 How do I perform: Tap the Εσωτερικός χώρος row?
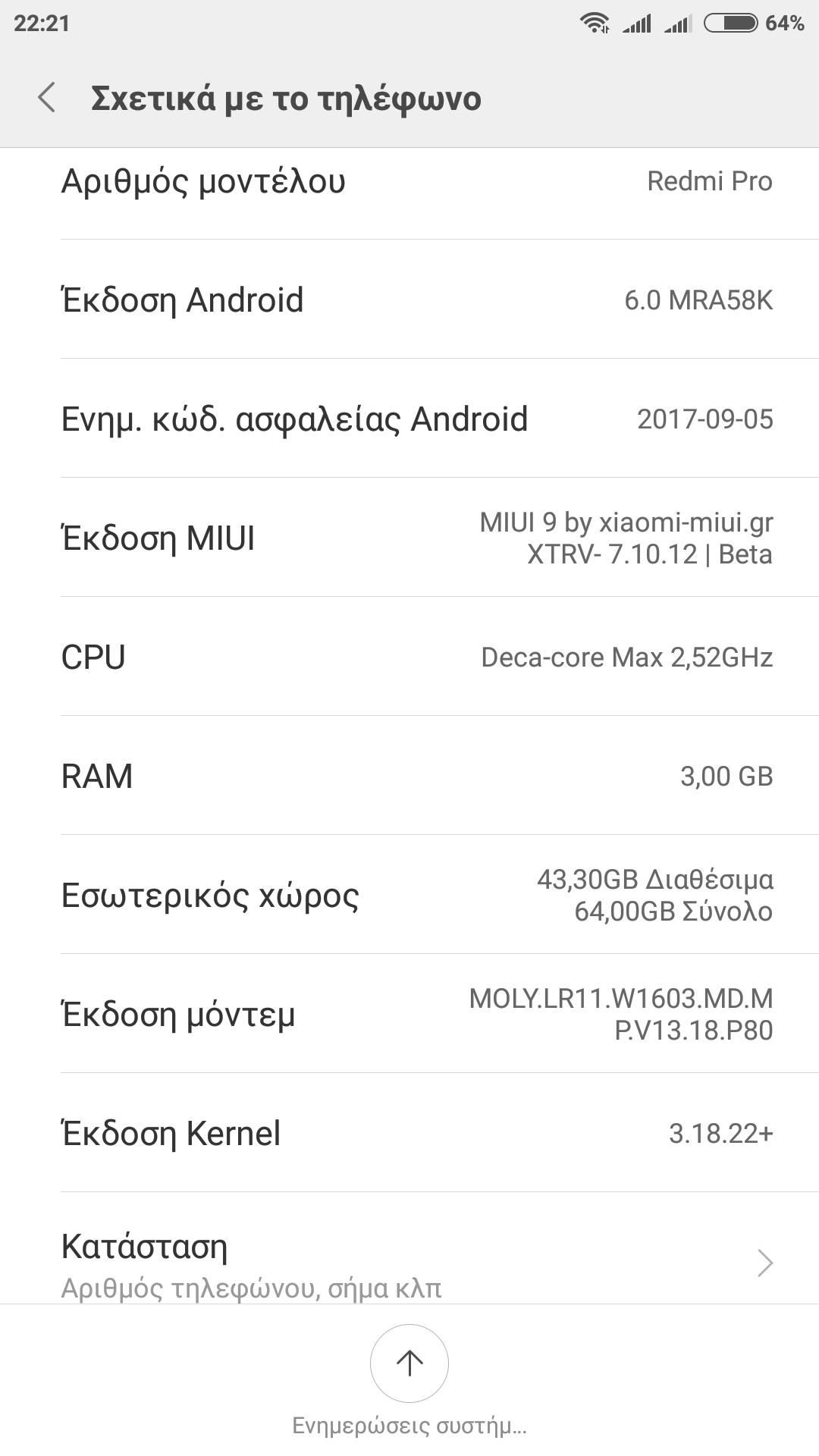(x=409, y=895)
